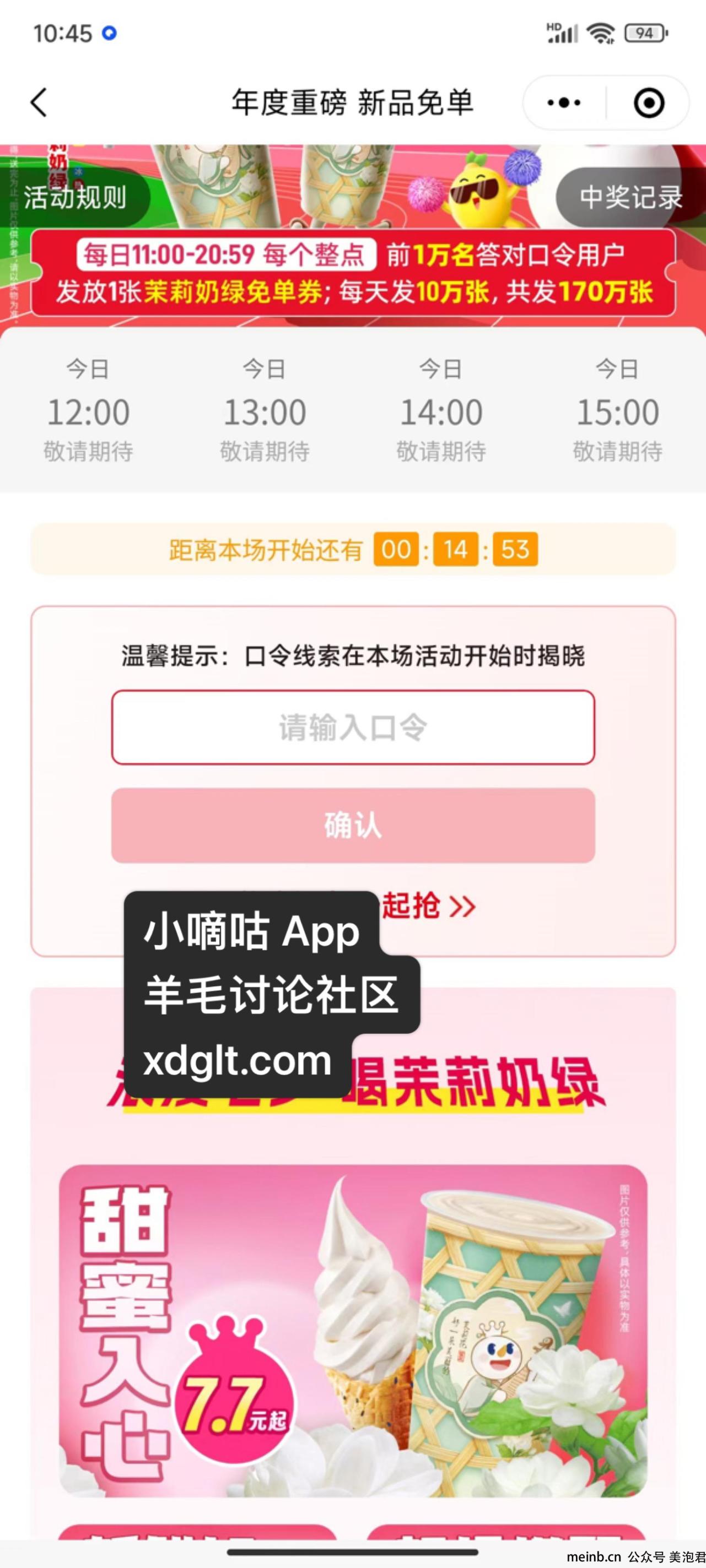Focus the 请输入口令 password field
Viewport: 706px width, 1568px height.
(353, 727)
